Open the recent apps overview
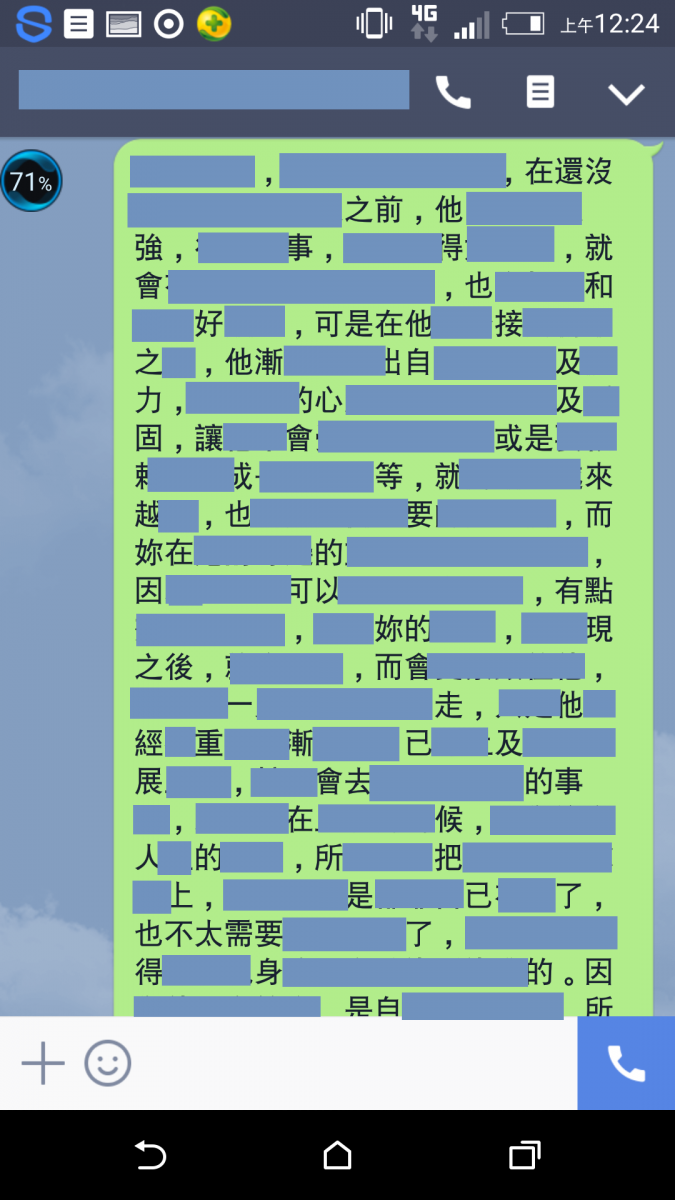675x1200 pixels. [x=524, y=1156]
